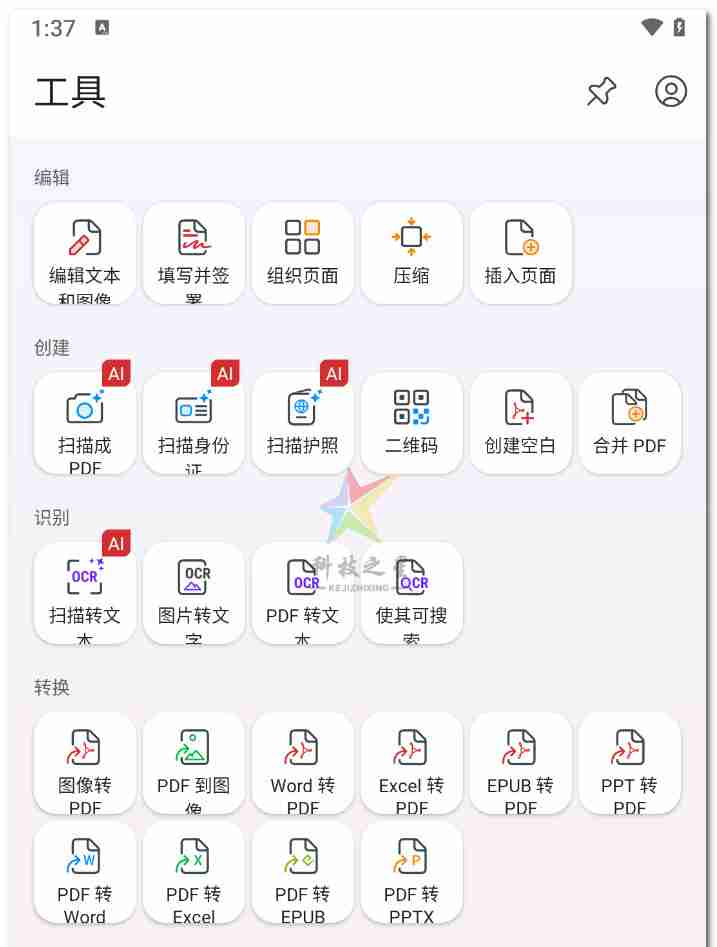Open the 二维码 tool

412,423
